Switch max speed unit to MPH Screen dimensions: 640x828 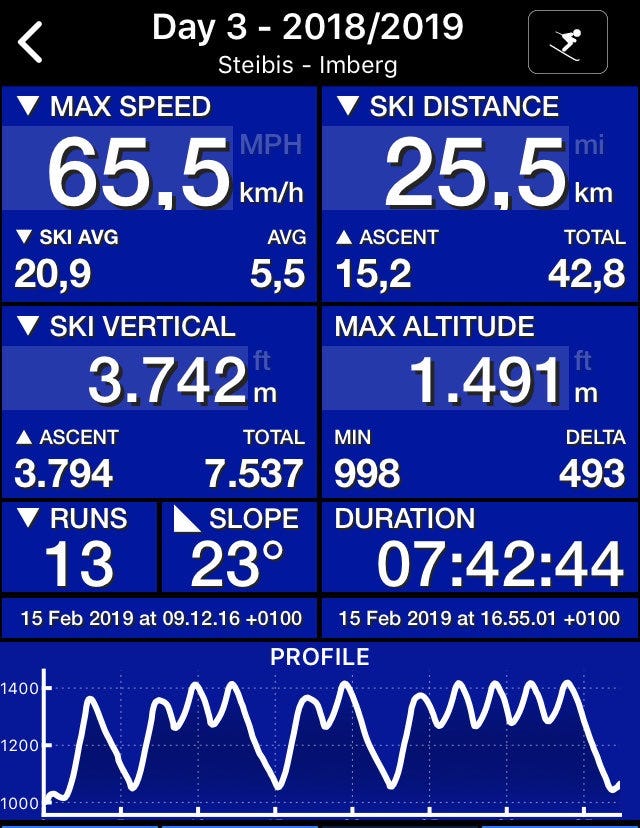(x=270, y=144)
